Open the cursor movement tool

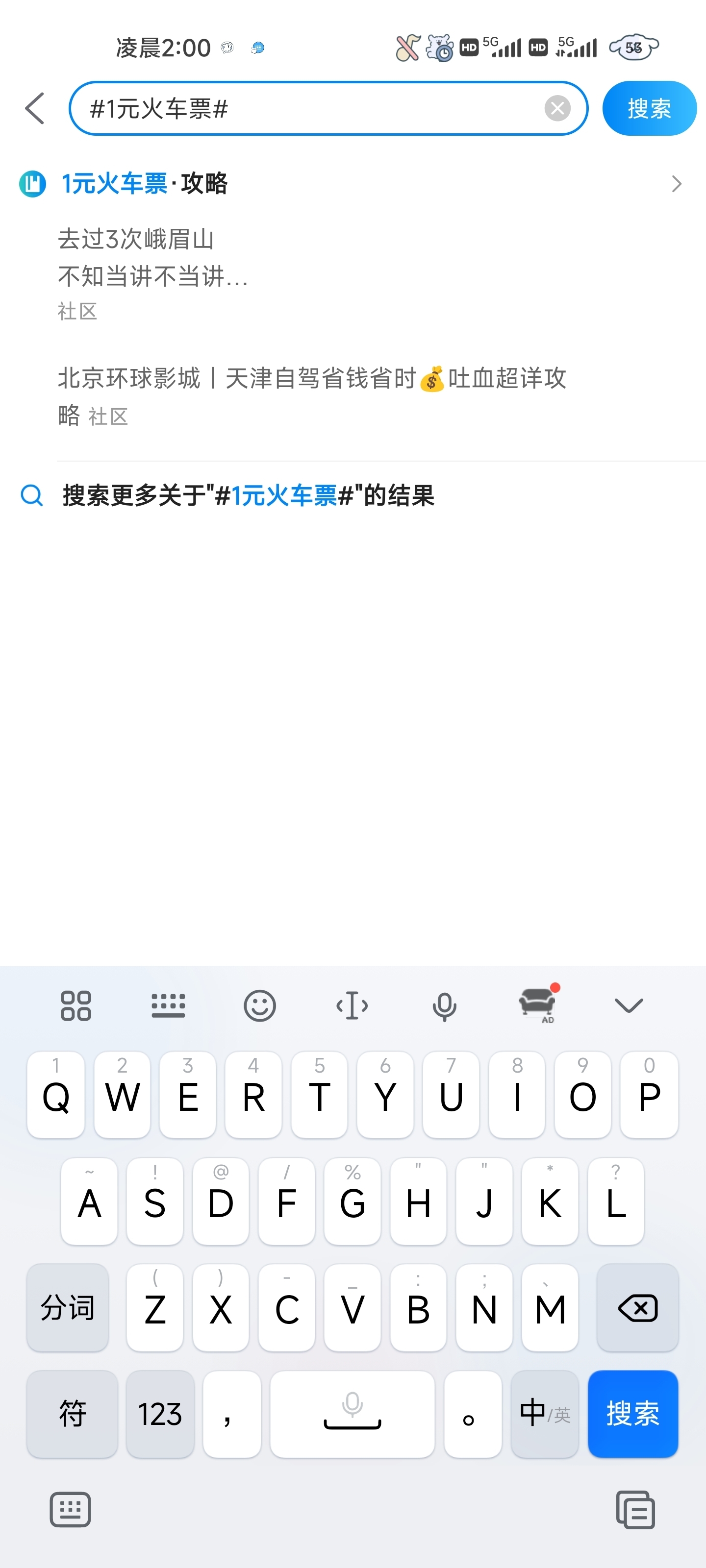coord(352,1005)
